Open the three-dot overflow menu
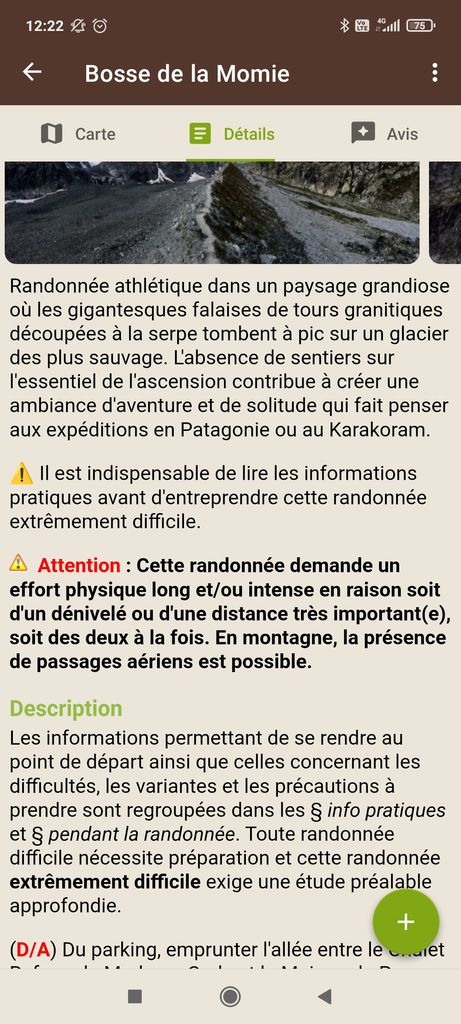 pos(435,72)
